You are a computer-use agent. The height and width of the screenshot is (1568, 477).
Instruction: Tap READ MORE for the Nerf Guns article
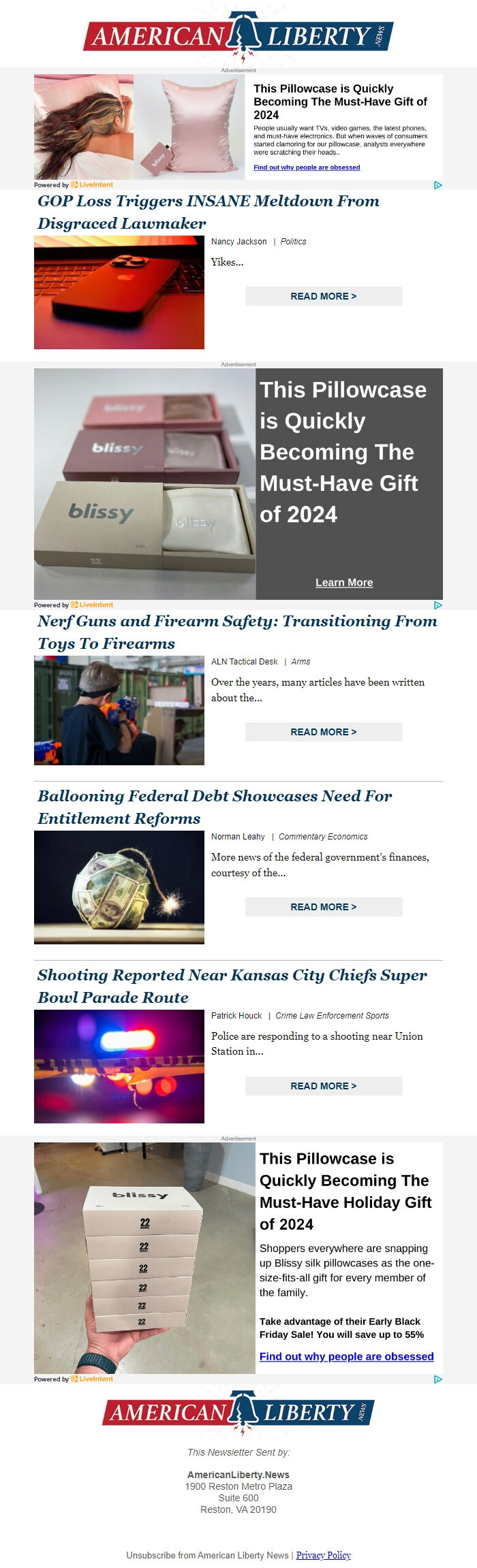pyautogui.click(x=324, y=732)
